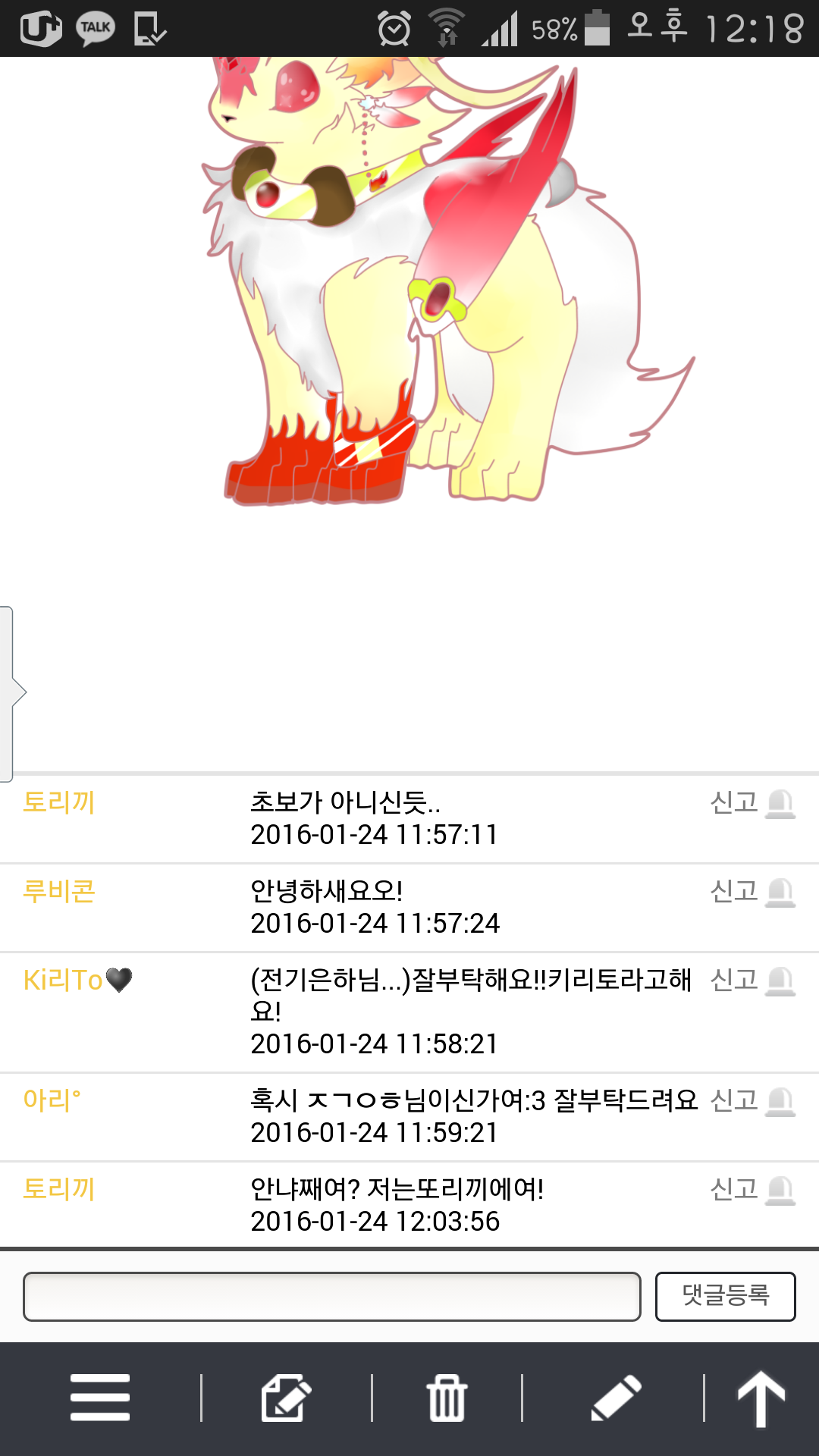The height and width of the screenshot is (1456, 819).
Task: Report KiriTo's comment with 신고
Action: (x=752, y=981)
